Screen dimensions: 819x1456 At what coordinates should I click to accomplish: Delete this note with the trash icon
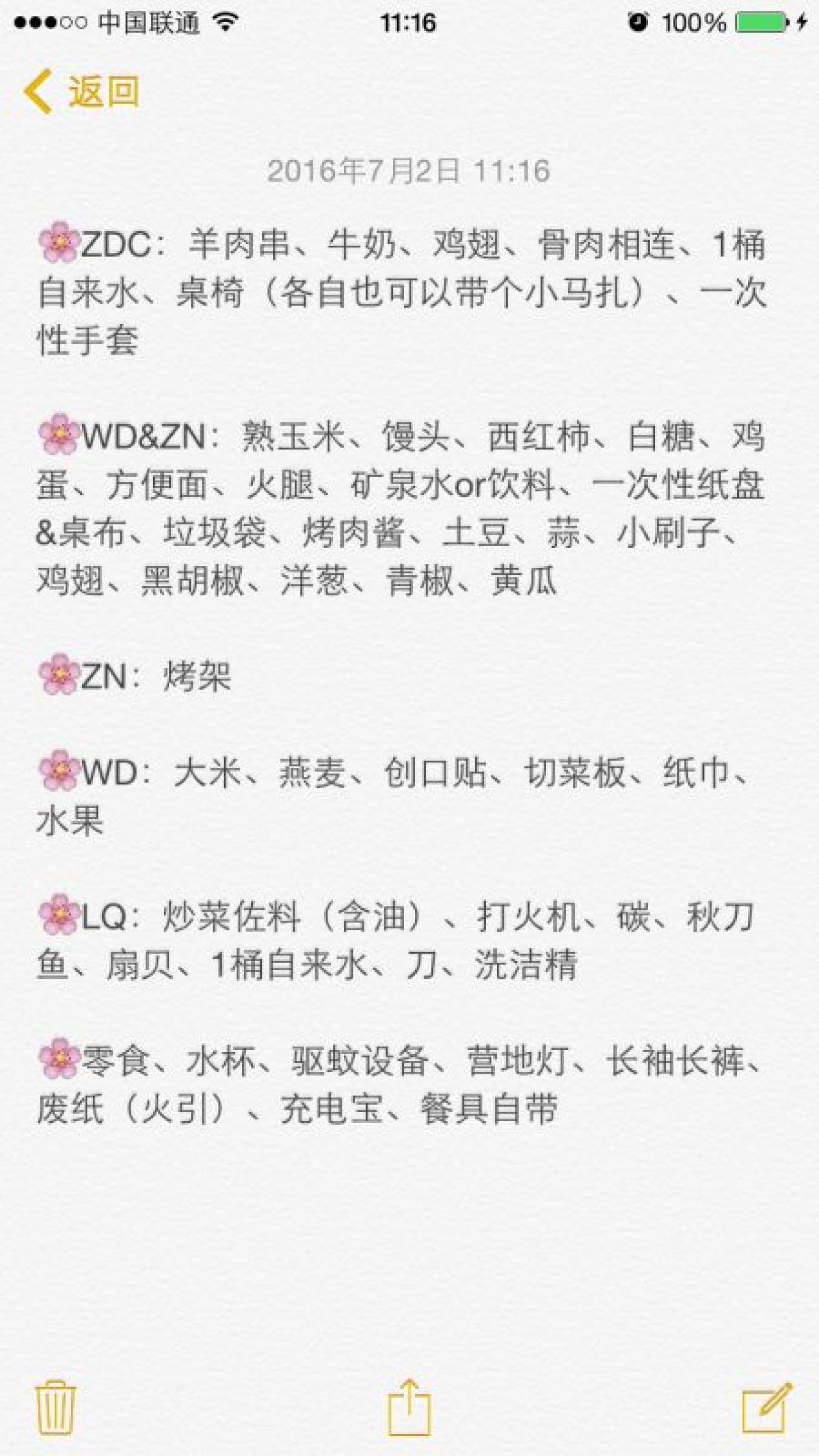point(55,1407)
